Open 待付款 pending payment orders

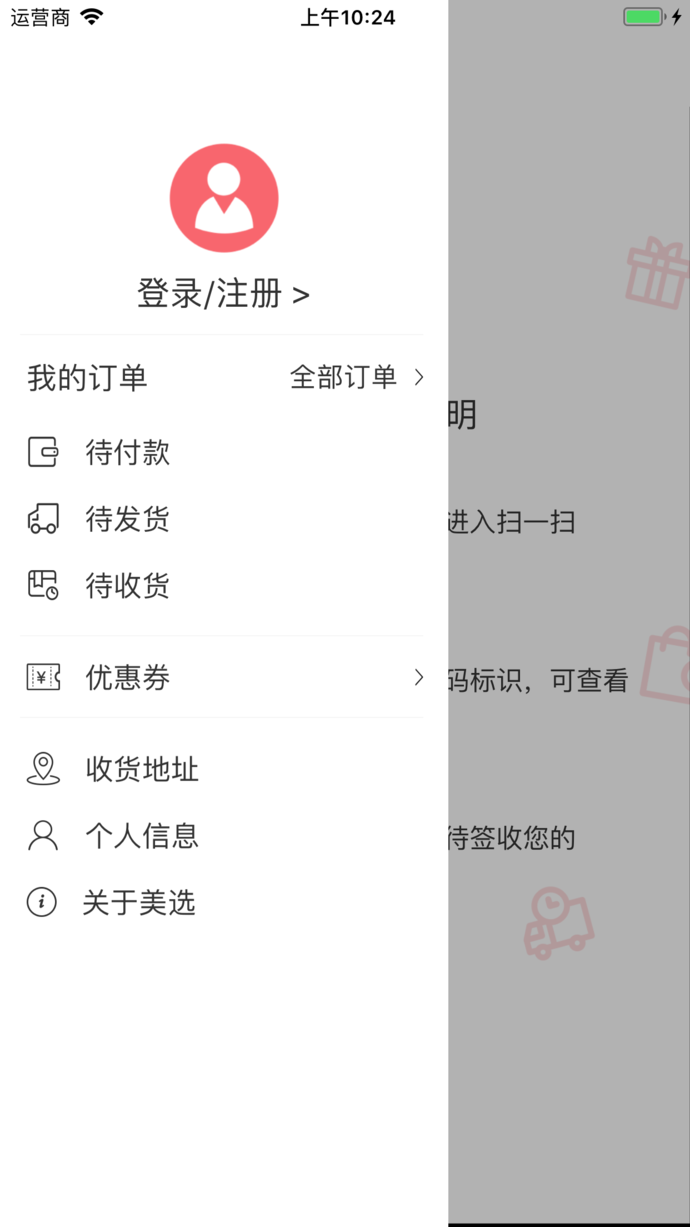[126, 453]
